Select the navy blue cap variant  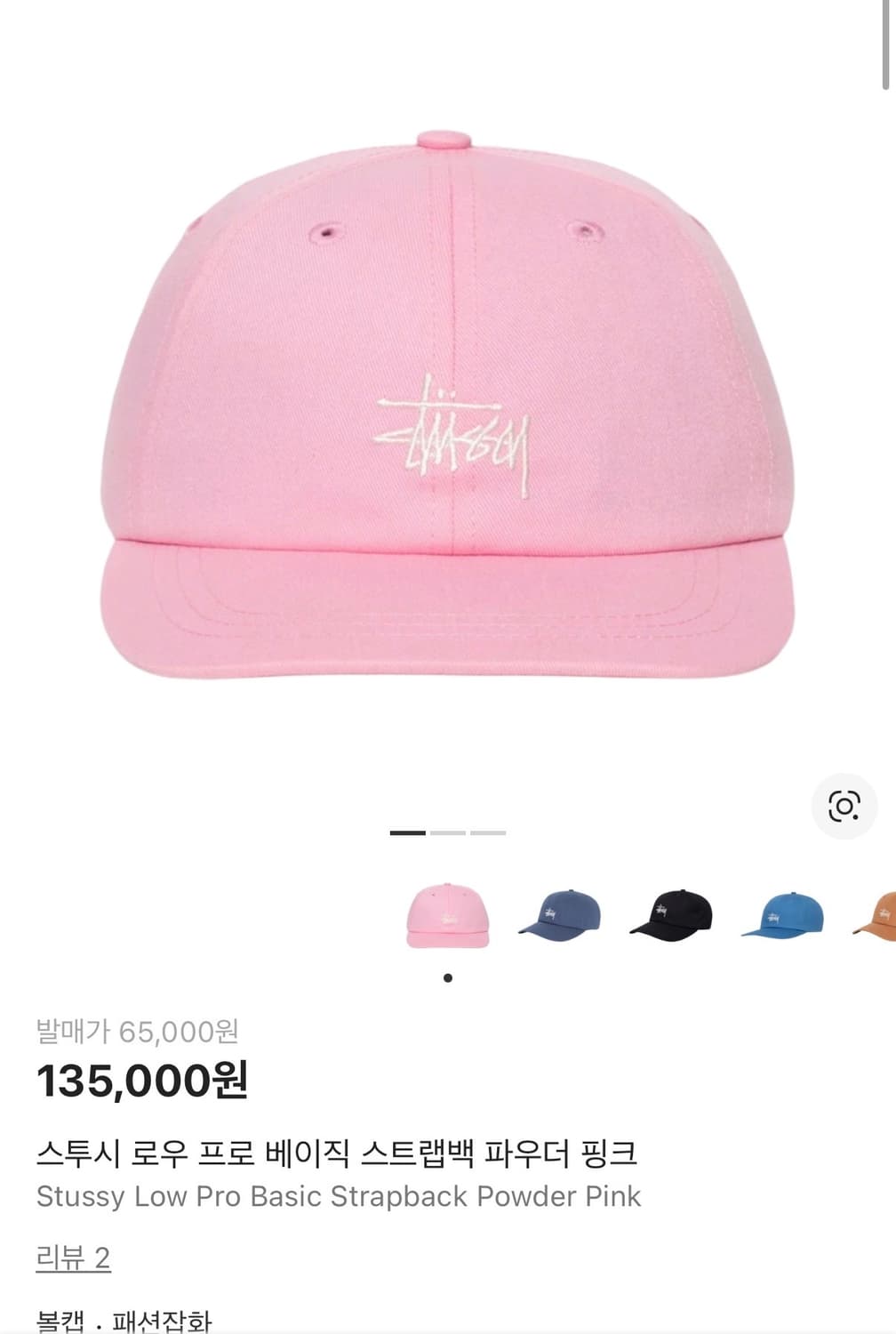(563, 918)
